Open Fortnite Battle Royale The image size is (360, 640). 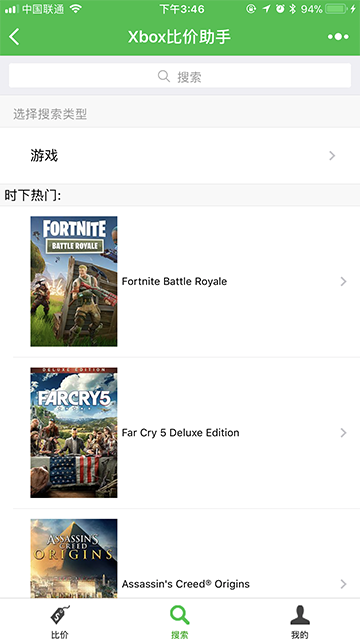pos(180,281)
